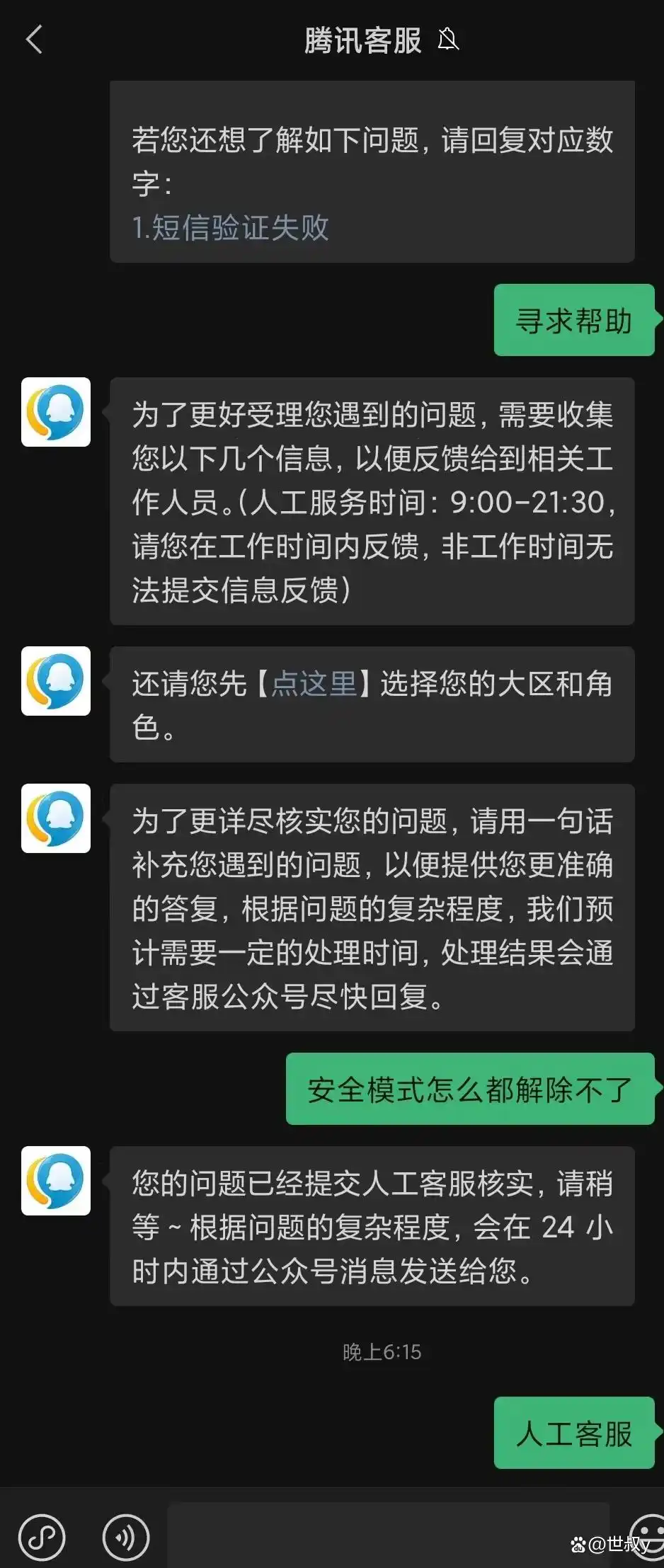Open the 腾讯客服 chat title
This screenshot has width=664, height=1568.
[362, 40]
